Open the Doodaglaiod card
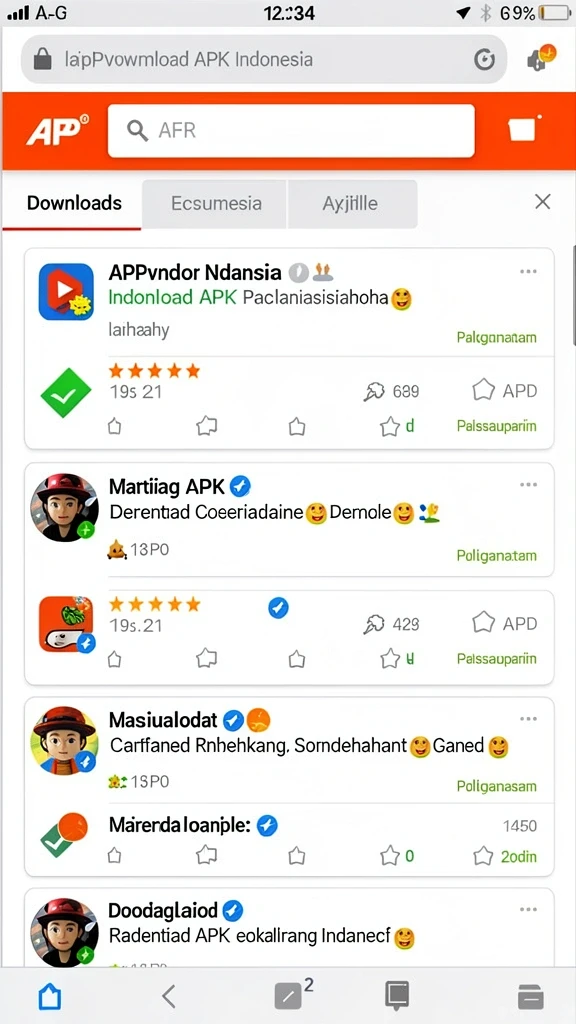The height and width of the screenshot is (1024, 576). pyautogui.click(x=289, y=927)
